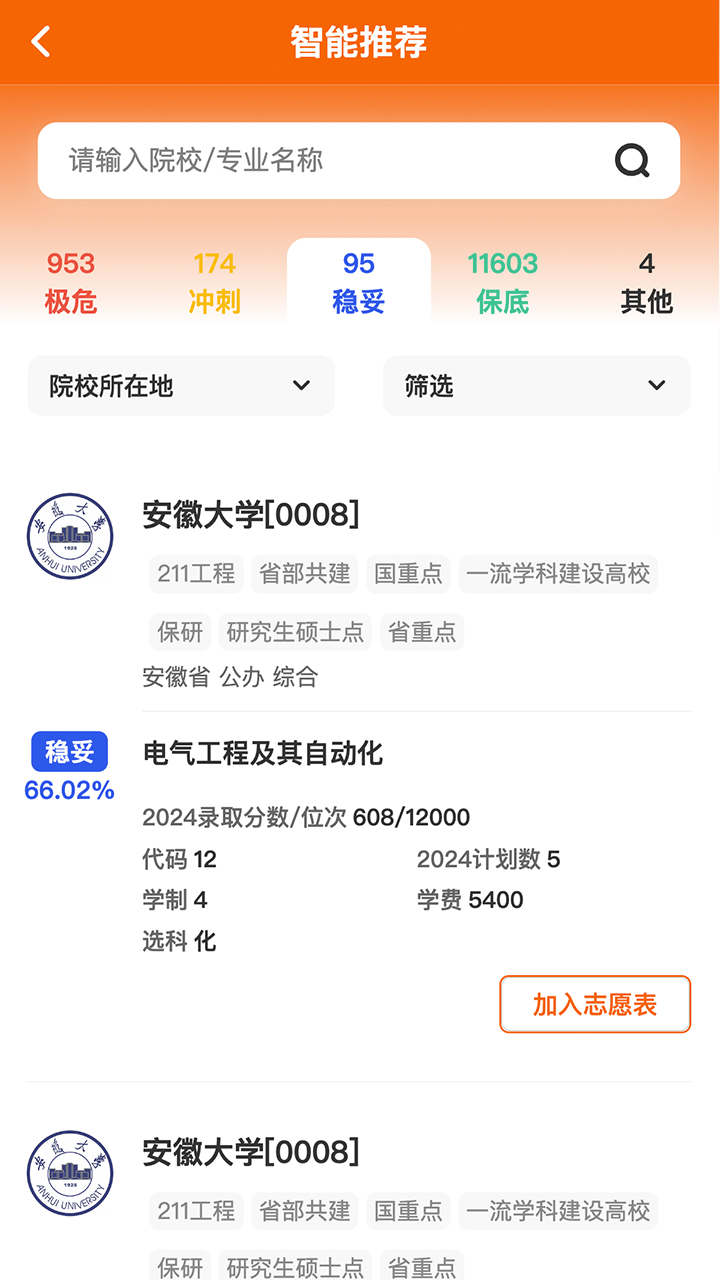720x1280 pixels.
Task: Tap the 加入志愿表 button
Action: [595, 1004]
